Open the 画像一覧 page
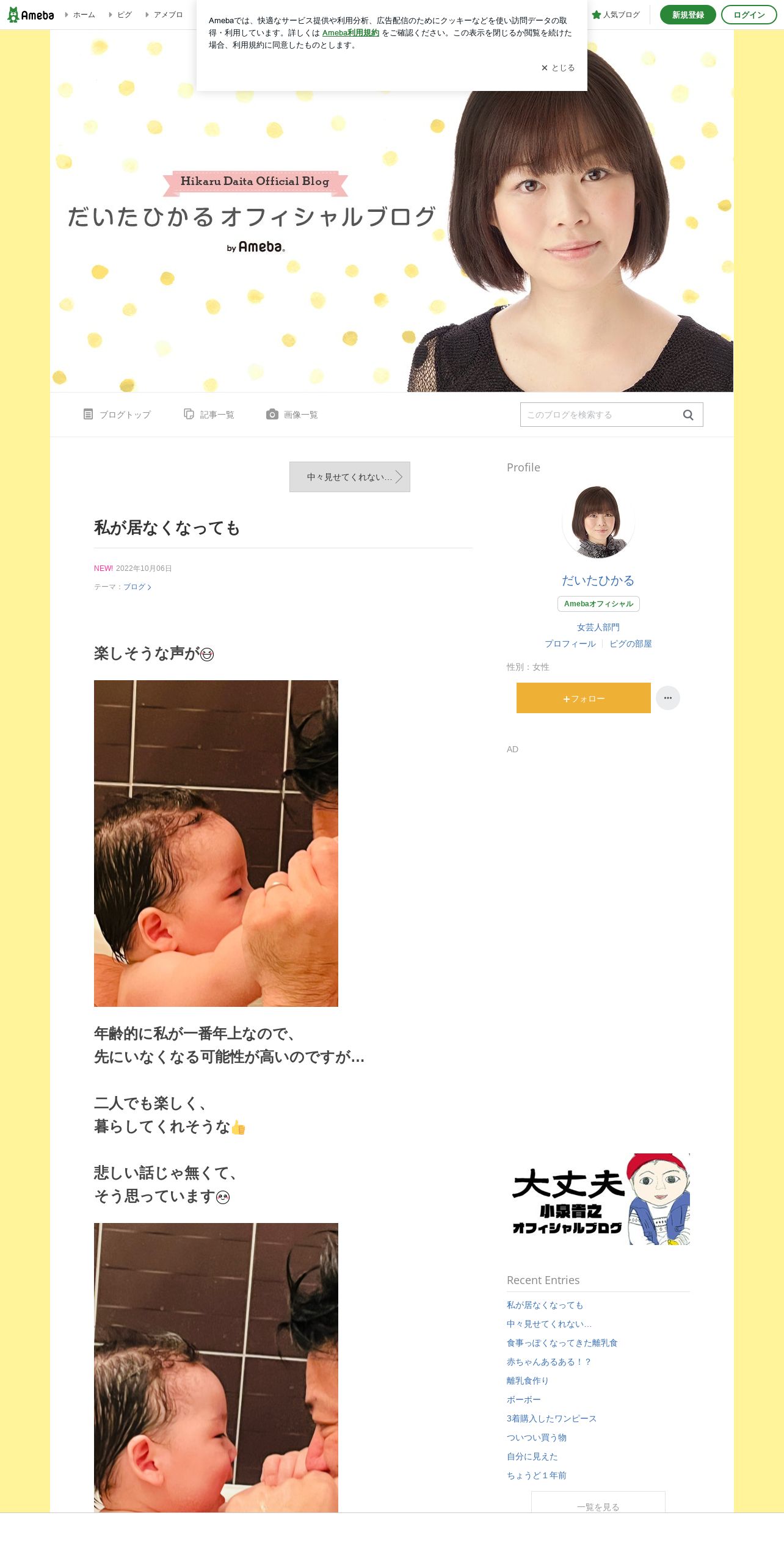This screenshot has height=1568, width=784. click(292, 415)
